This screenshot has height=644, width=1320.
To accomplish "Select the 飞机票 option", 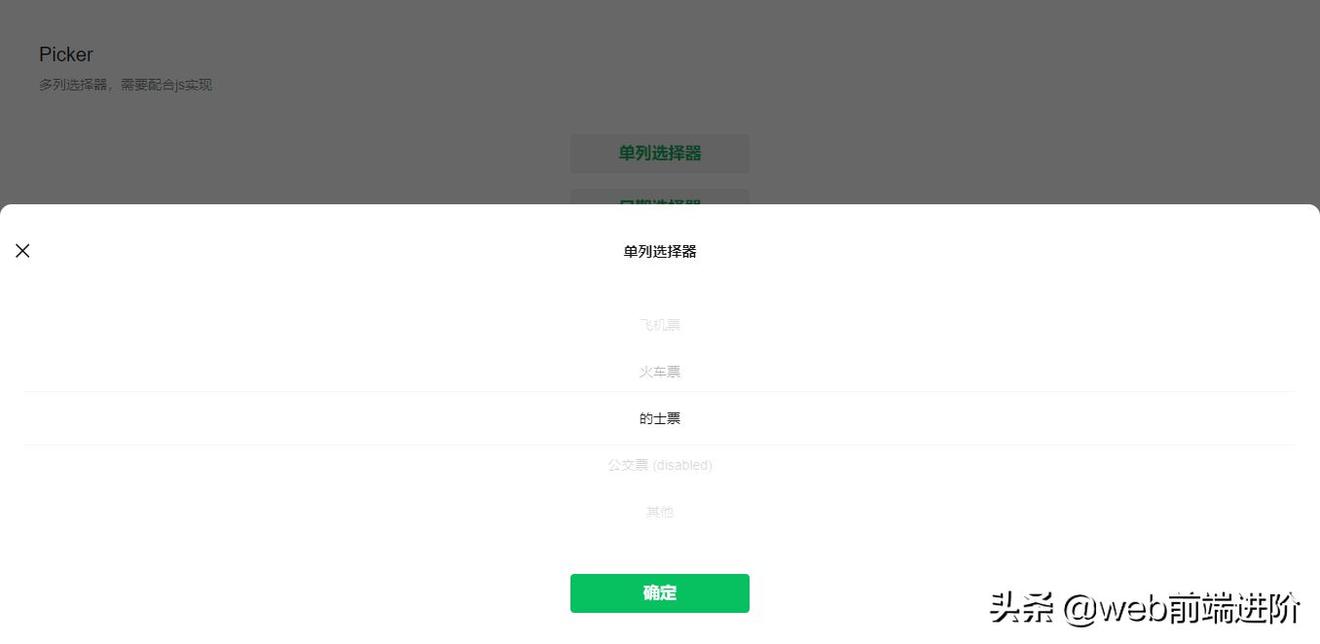I will click(659, 325).
